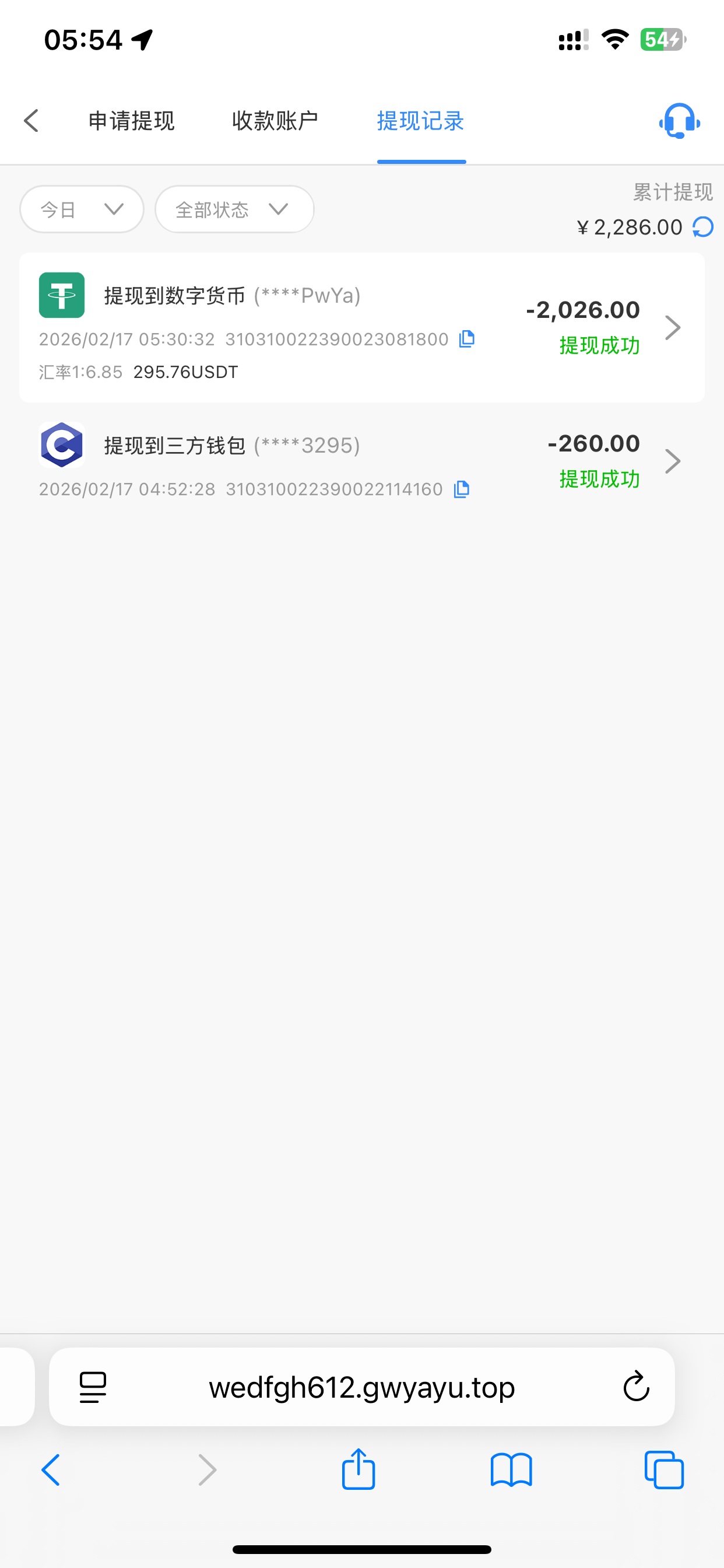Screen dimensions: 724x1568
Task: Switch to the 收款账户 tab
Action: coord(275,121)
